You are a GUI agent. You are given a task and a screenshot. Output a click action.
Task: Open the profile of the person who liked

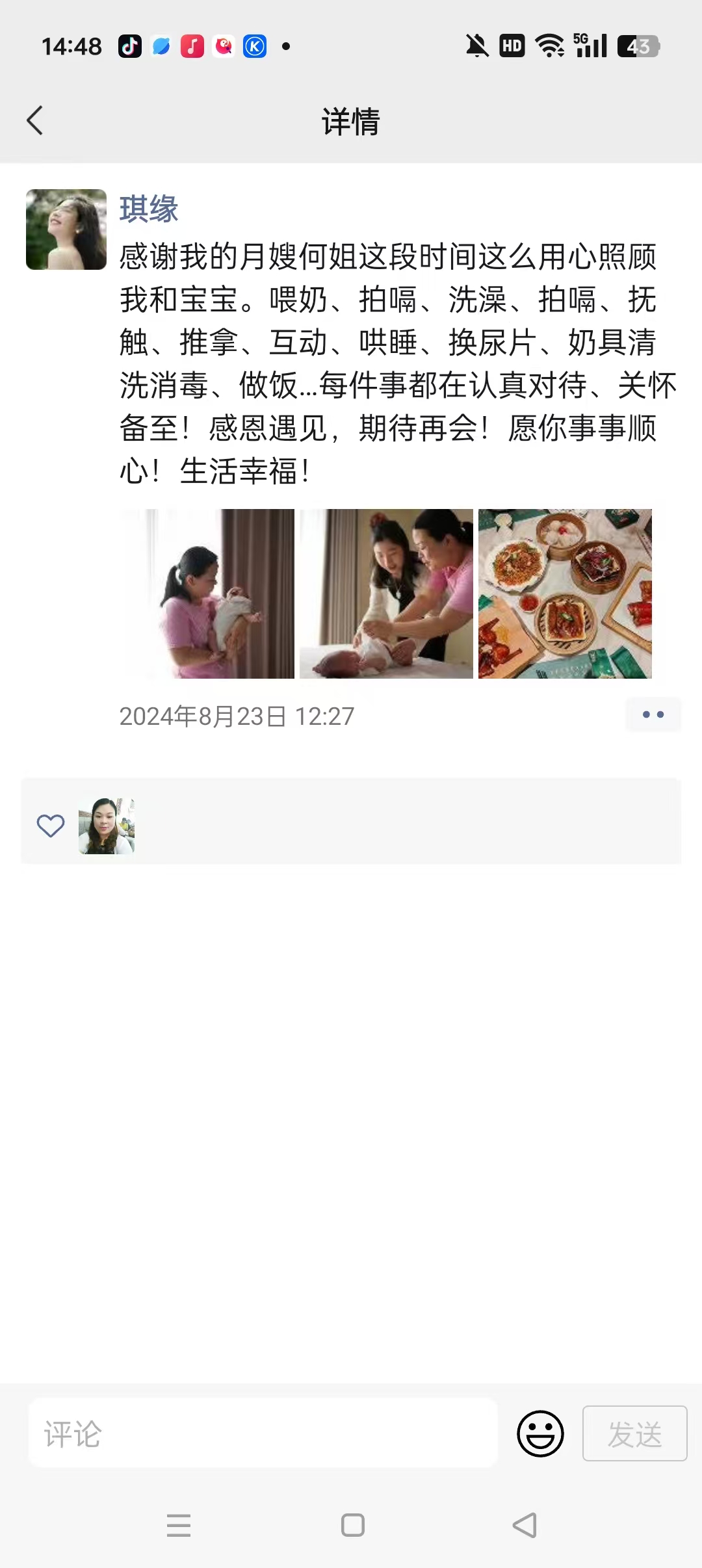click(107, 826)
